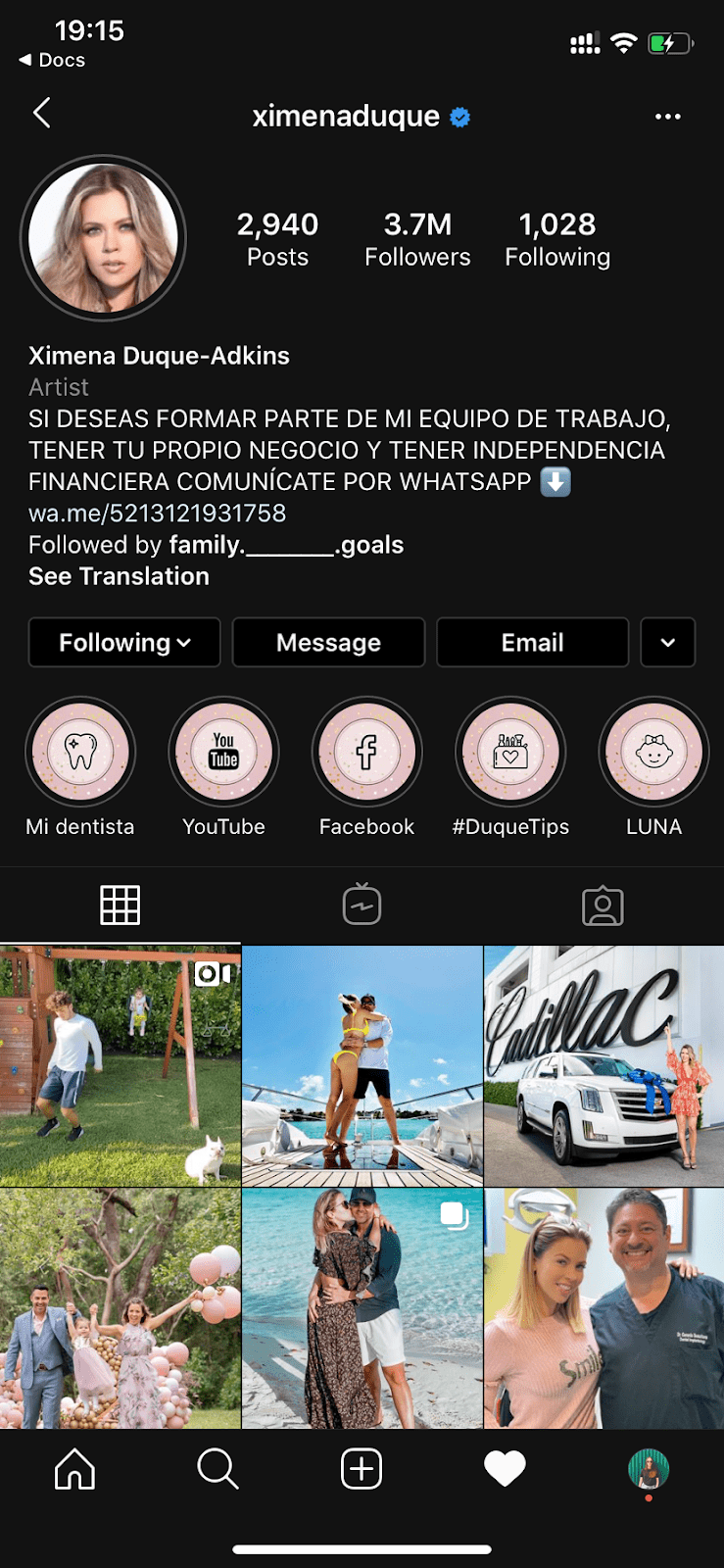Switch to the IGTV tab

tap(362, 905)
